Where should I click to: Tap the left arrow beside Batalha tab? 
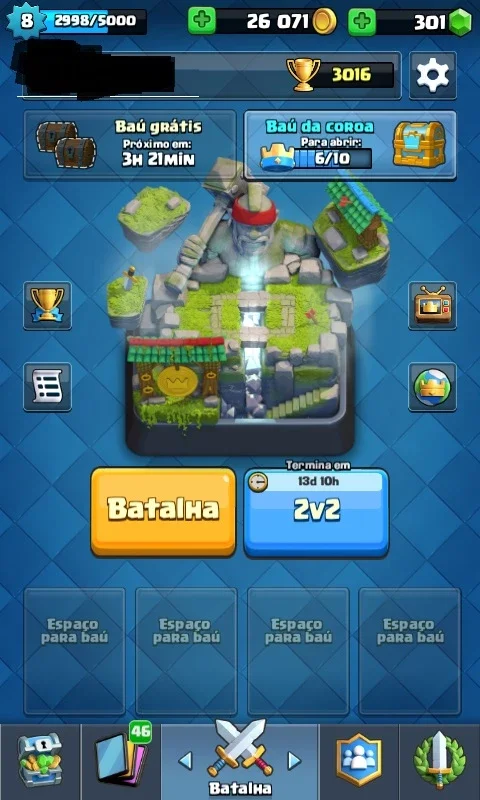[186, 761]
